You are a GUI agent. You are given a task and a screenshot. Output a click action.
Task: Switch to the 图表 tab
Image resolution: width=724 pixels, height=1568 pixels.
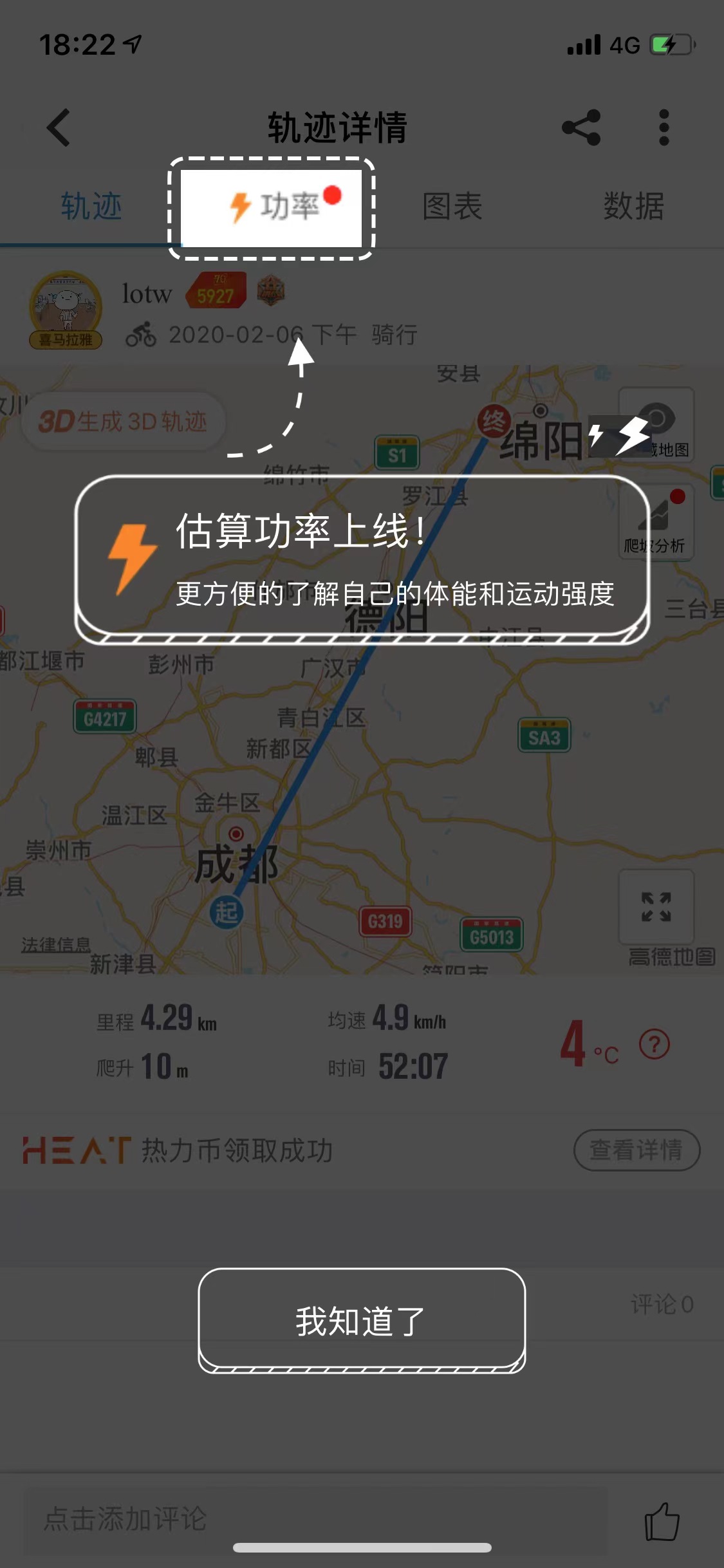452,207
